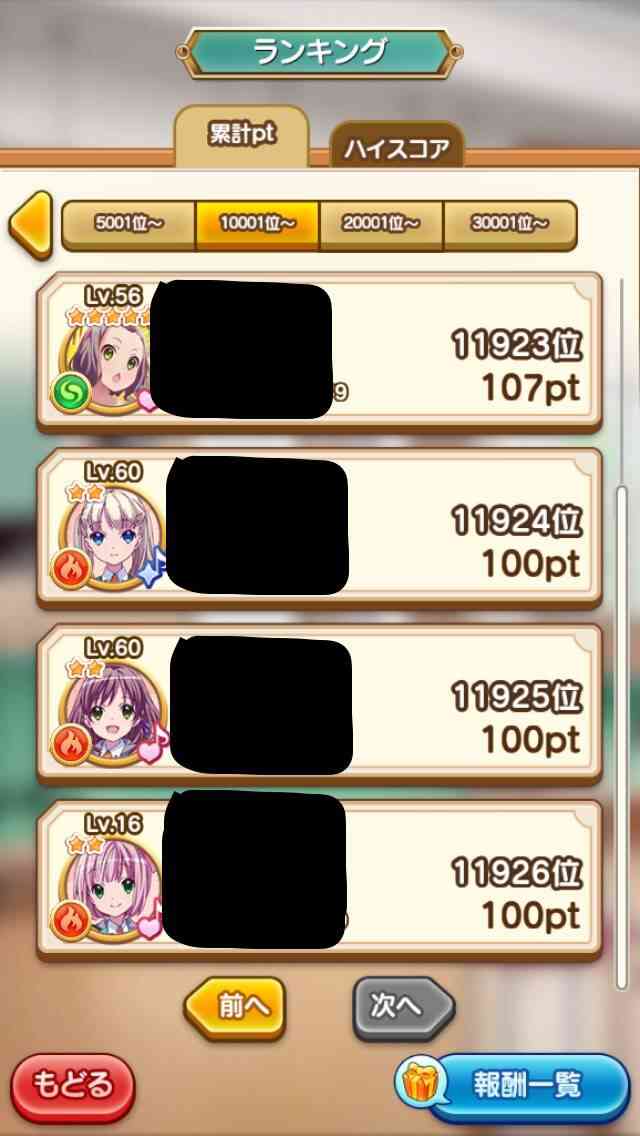Jump to the 20001位〜 ranking range

[x=381, y=225]
